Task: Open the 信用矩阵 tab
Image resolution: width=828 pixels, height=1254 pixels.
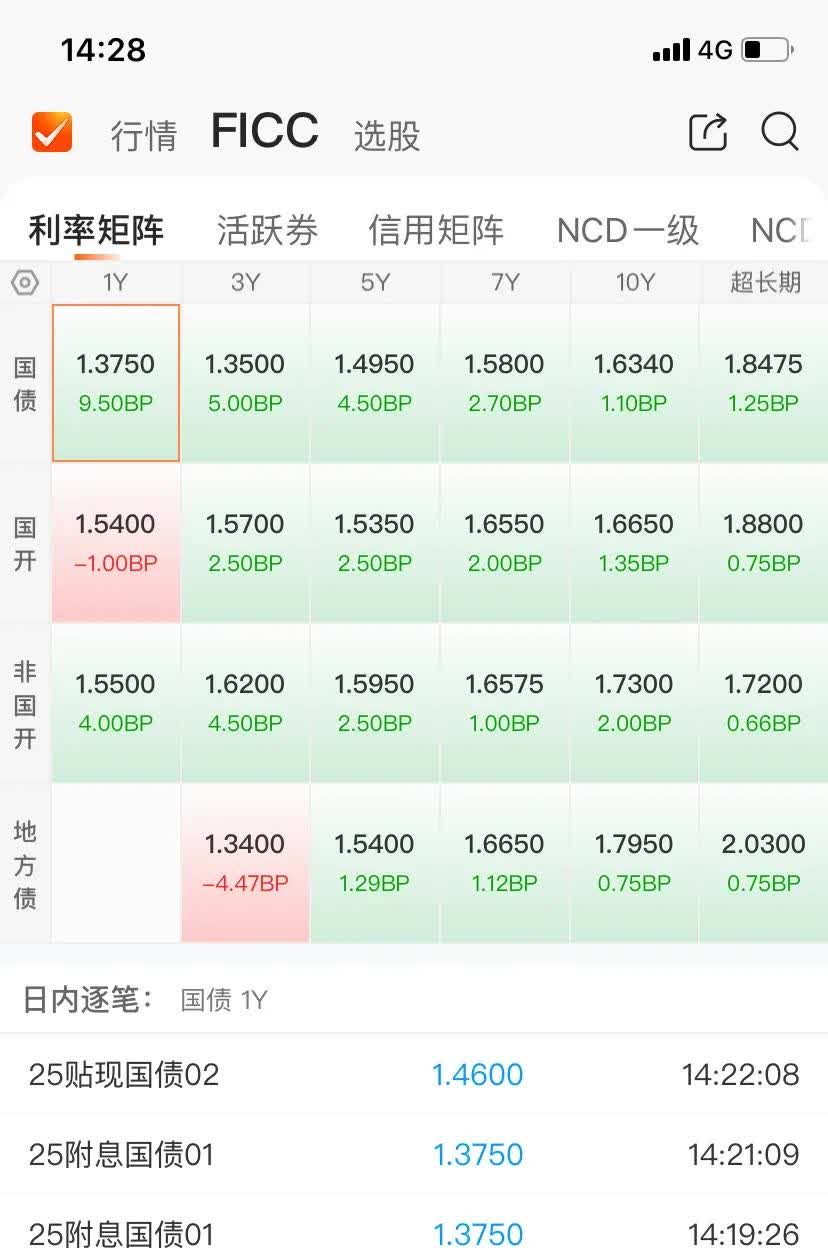Action: (x=437, y=231)
